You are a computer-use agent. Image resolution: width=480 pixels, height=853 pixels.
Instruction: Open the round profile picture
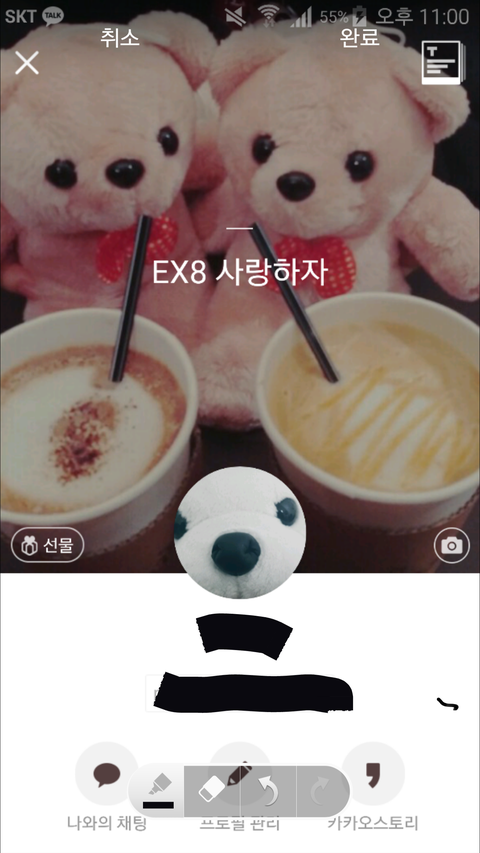pos(240,533)
